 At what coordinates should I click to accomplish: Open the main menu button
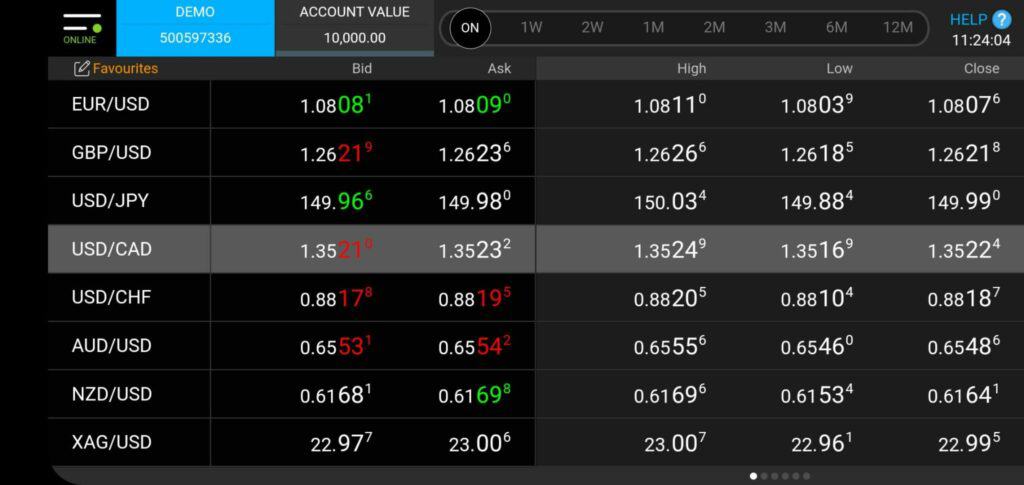[x=82, y=28]
